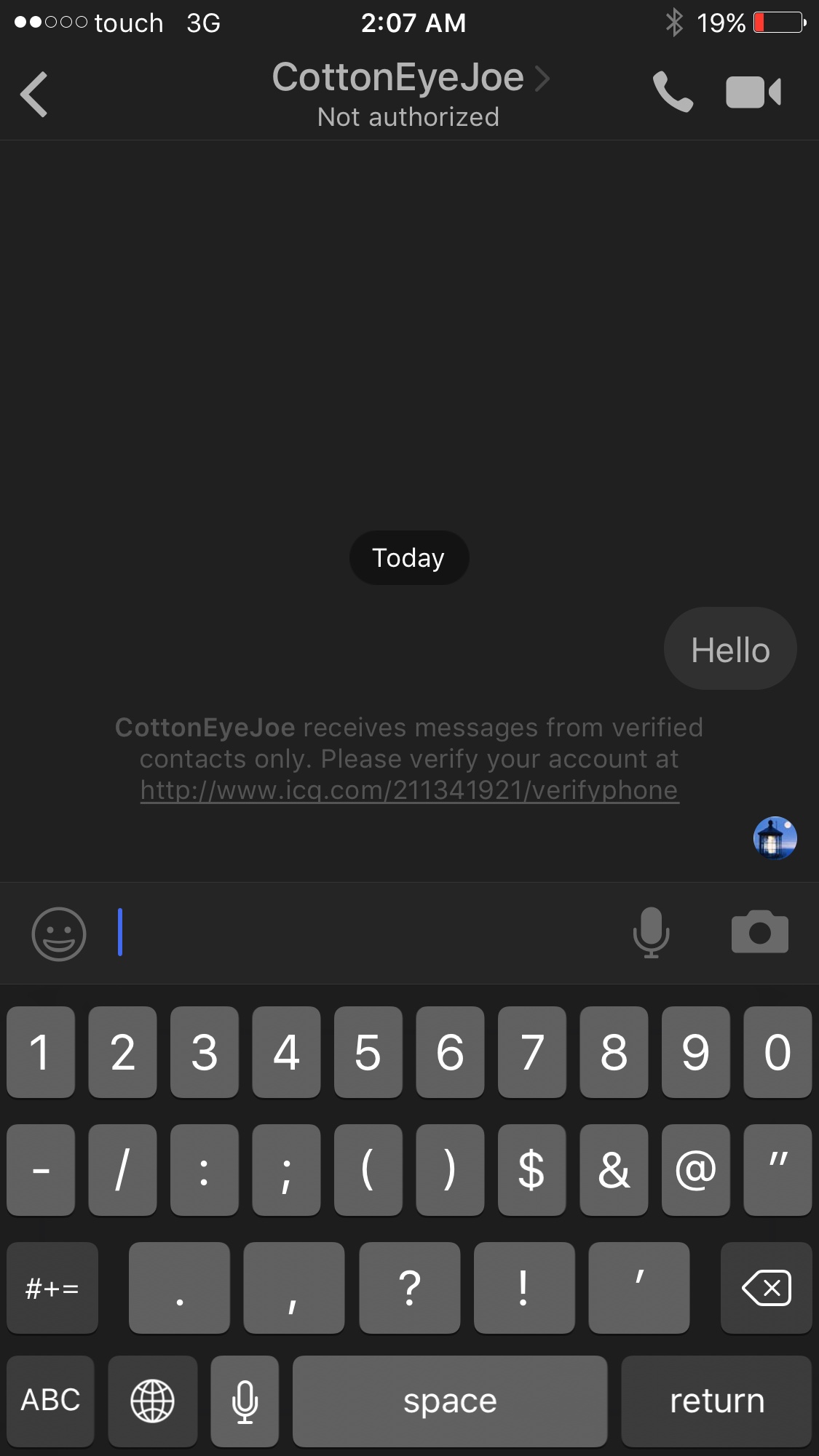Switch to the #+= symbols keyboard
This screenshot has height=1456, width=819.
click(x=52, y=1288)
